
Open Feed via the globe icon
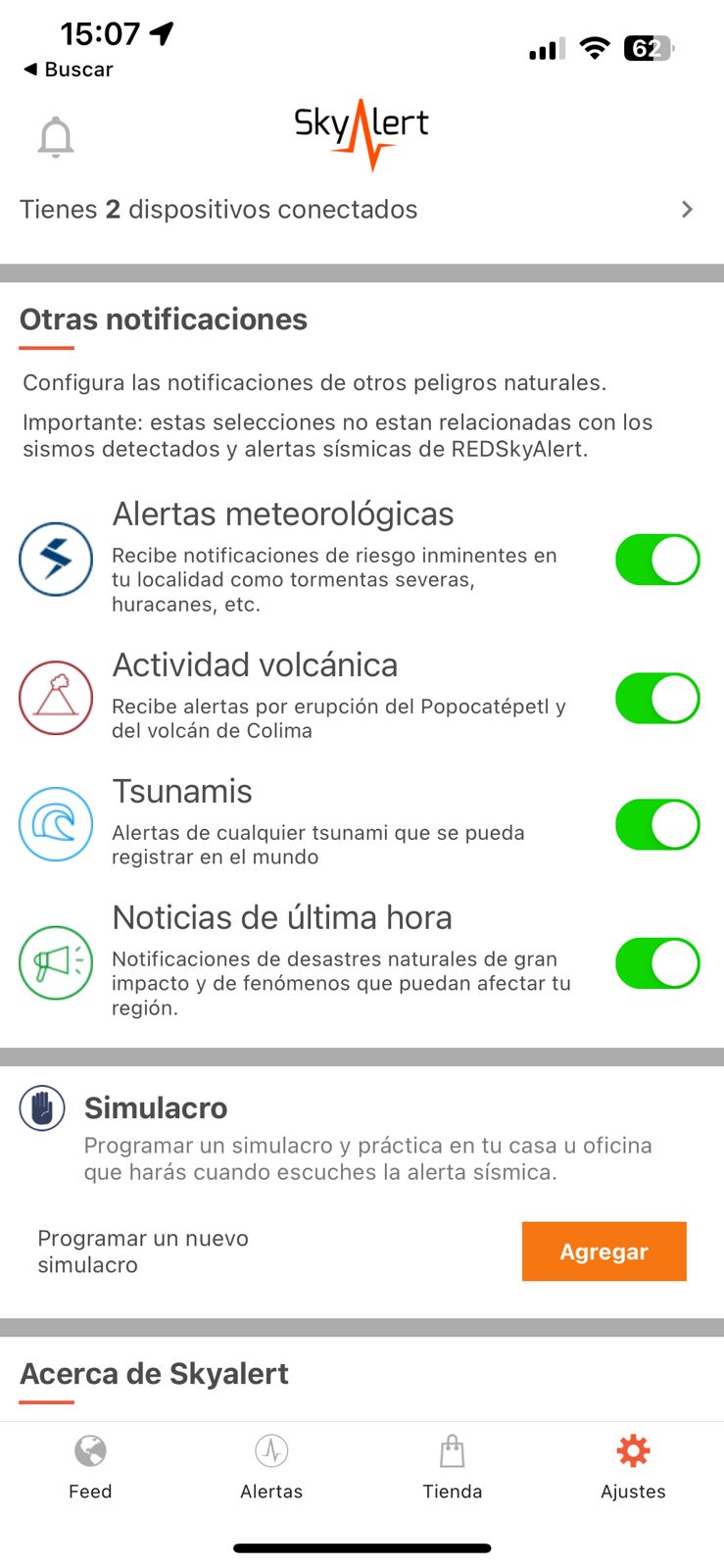89,1449
